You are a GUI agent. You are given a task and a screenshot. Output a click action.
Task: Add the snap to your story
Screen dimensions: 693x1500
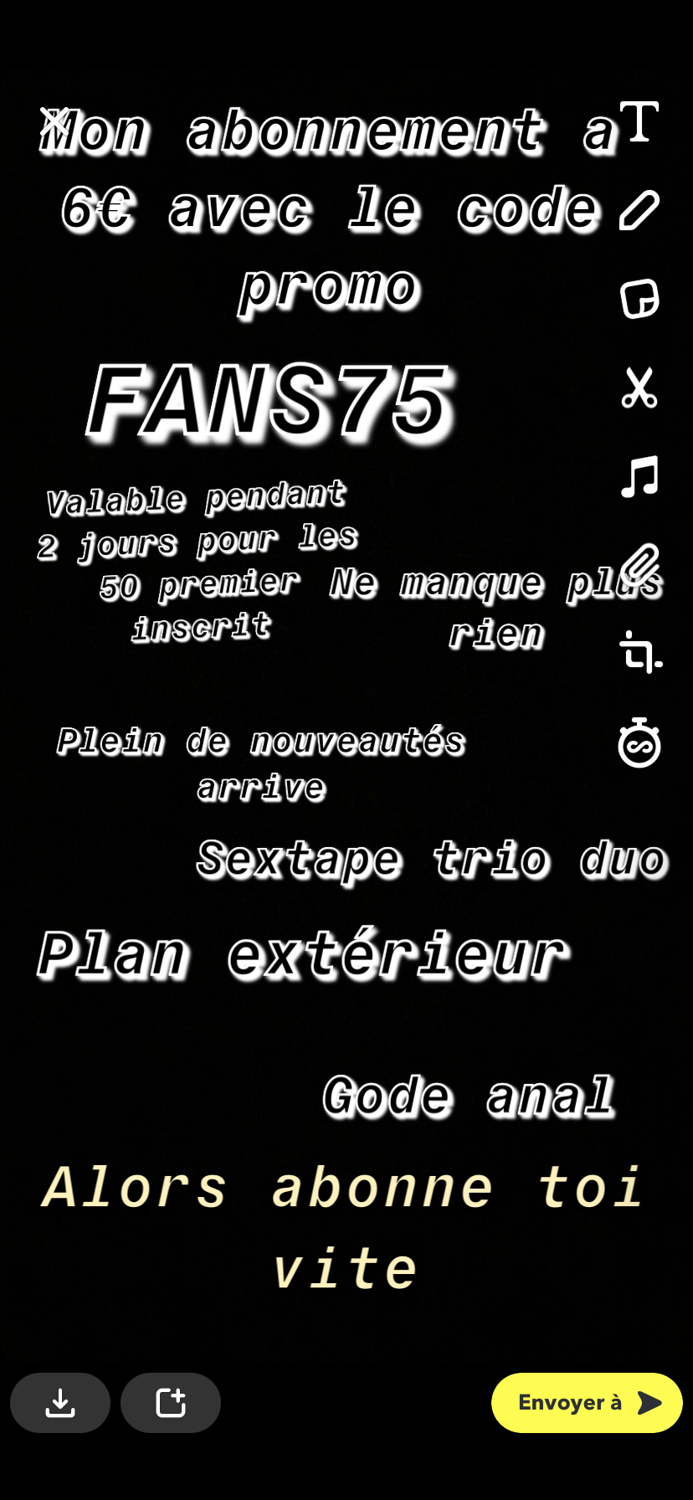point(171,1403)
